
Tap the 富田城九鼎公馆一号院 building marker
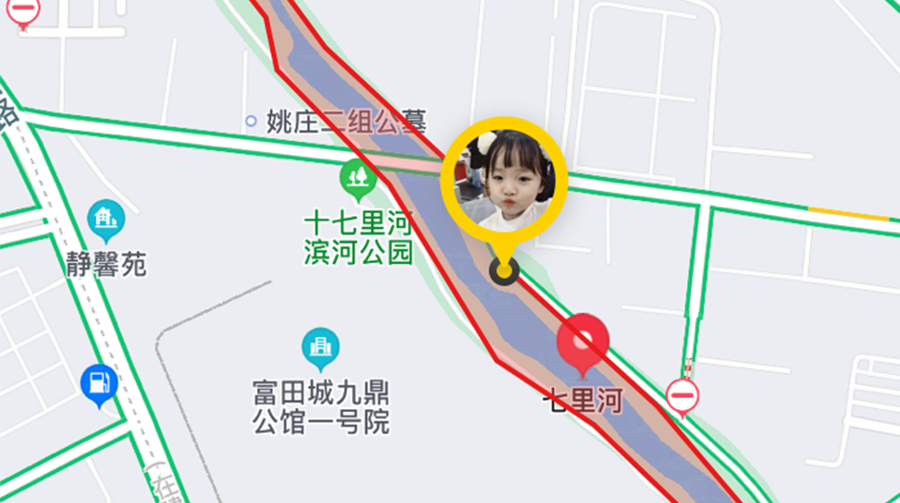(320, 347)
